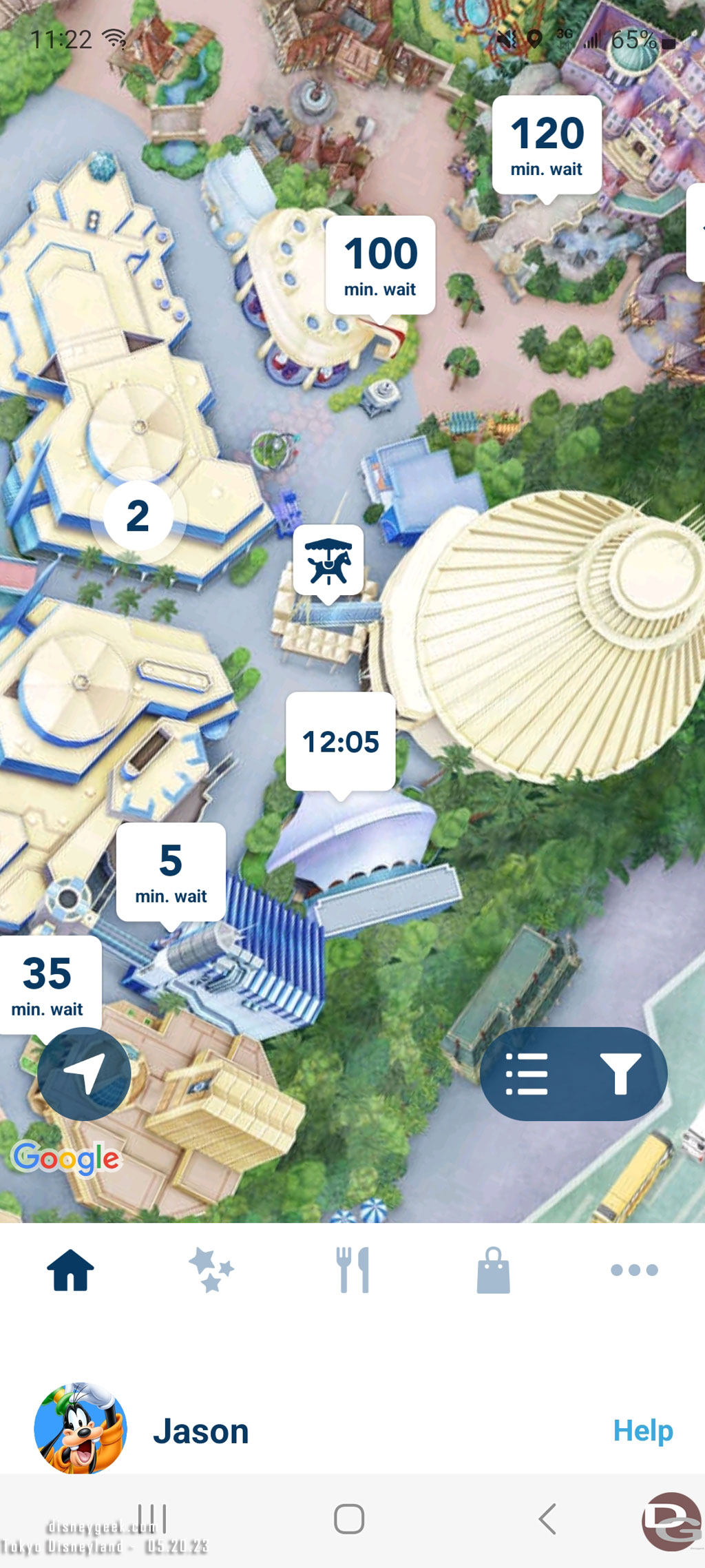
Task: Expand the cluster marker showing 2
Action: (x=138, y=515)
